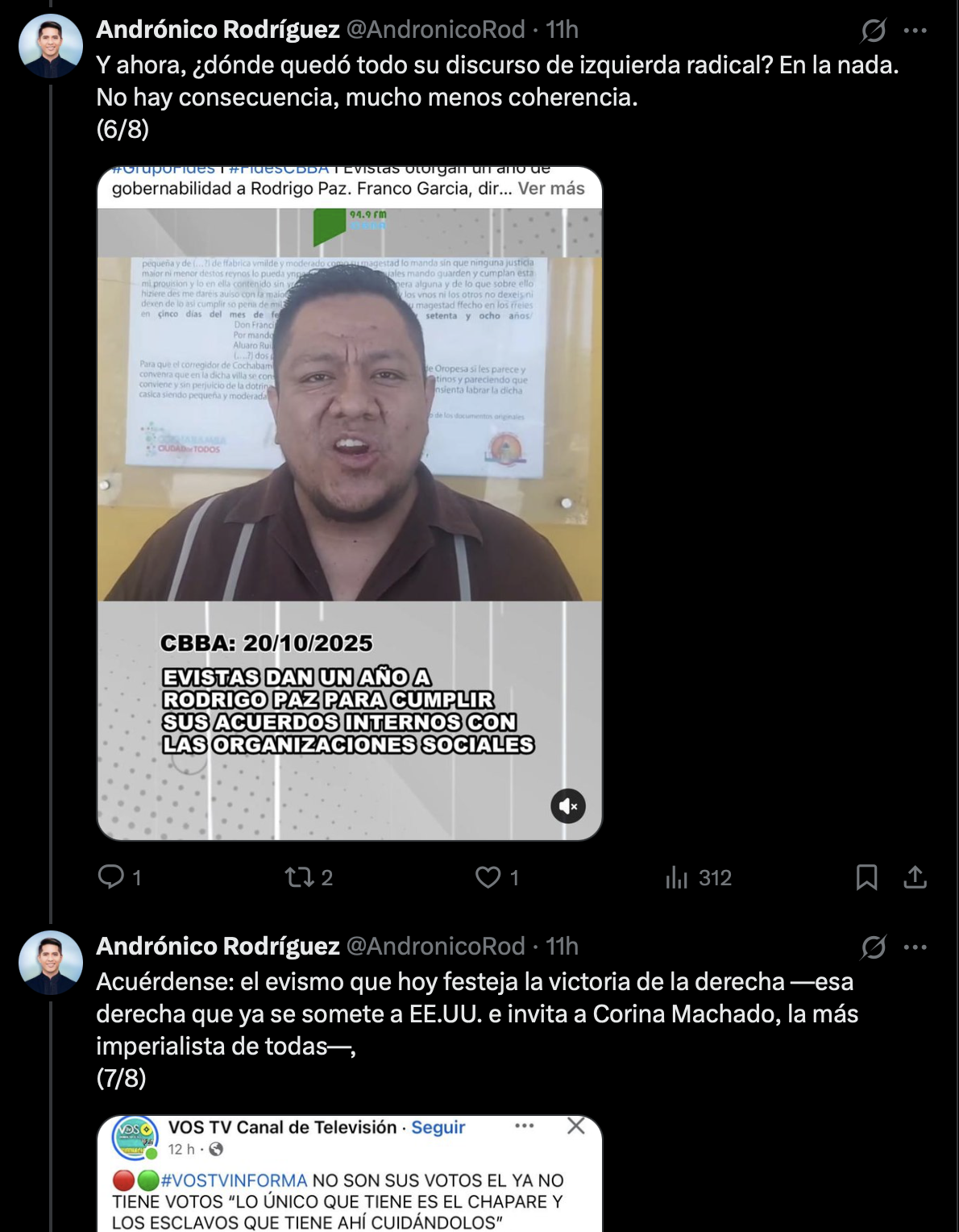Open the Grok icon on the 7/8 post

pyautogui.click(x=874, y=947)
